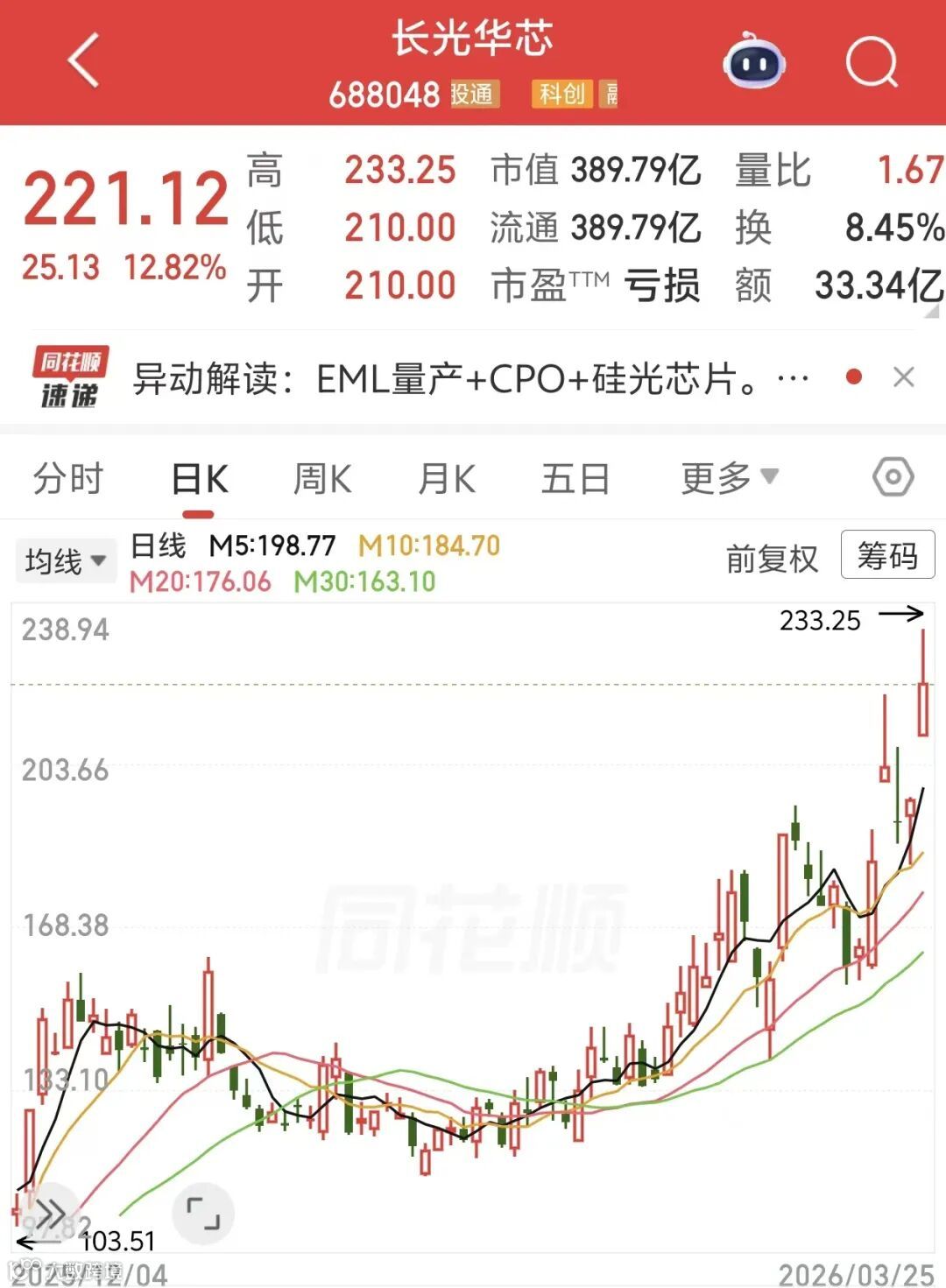The width and height of the screenshot is (946, 1288).
Task: Switch to the 五日 chart tab
Action: [x=575, y=479]
